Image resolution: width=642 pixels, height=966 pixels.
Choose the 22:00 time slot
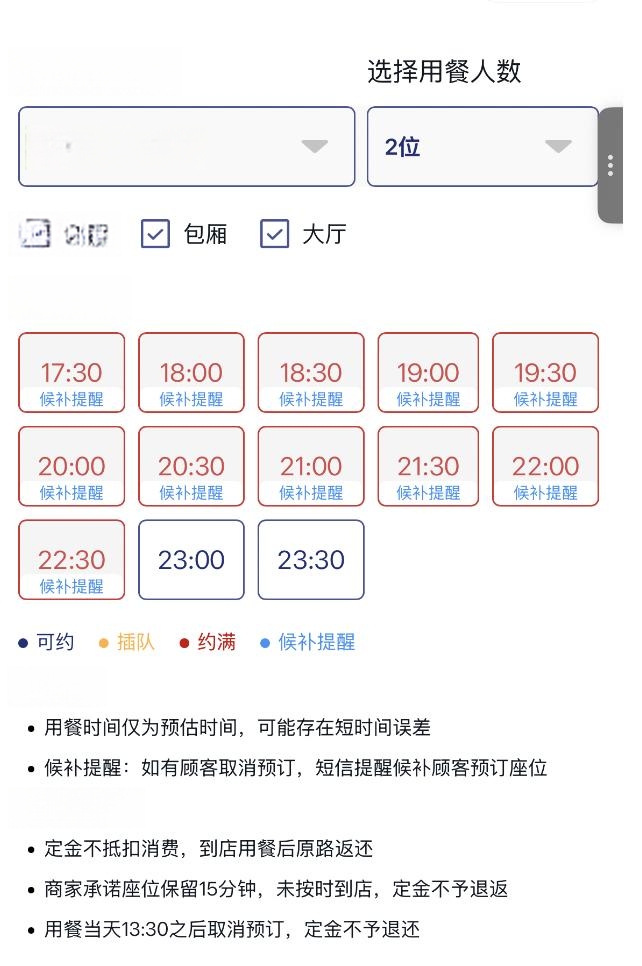click(545, 467)
